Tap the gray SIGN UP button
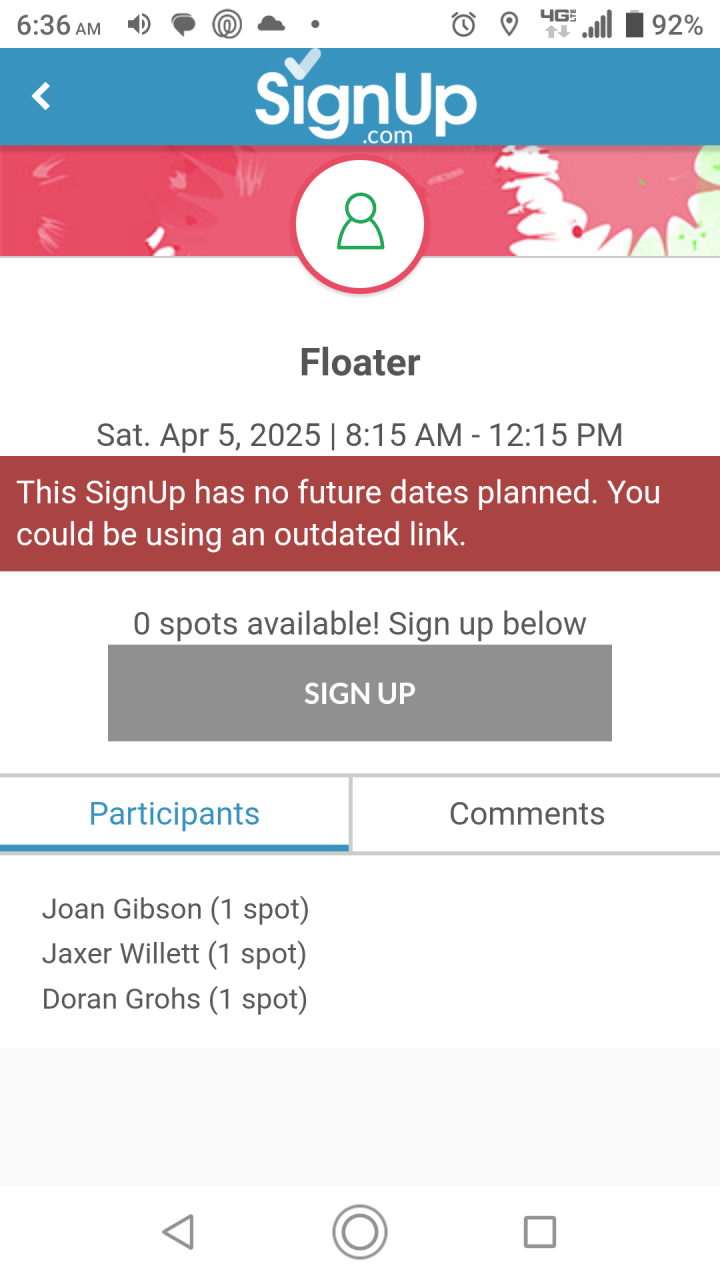720x1280 pixels. click(x=360, y=693)
